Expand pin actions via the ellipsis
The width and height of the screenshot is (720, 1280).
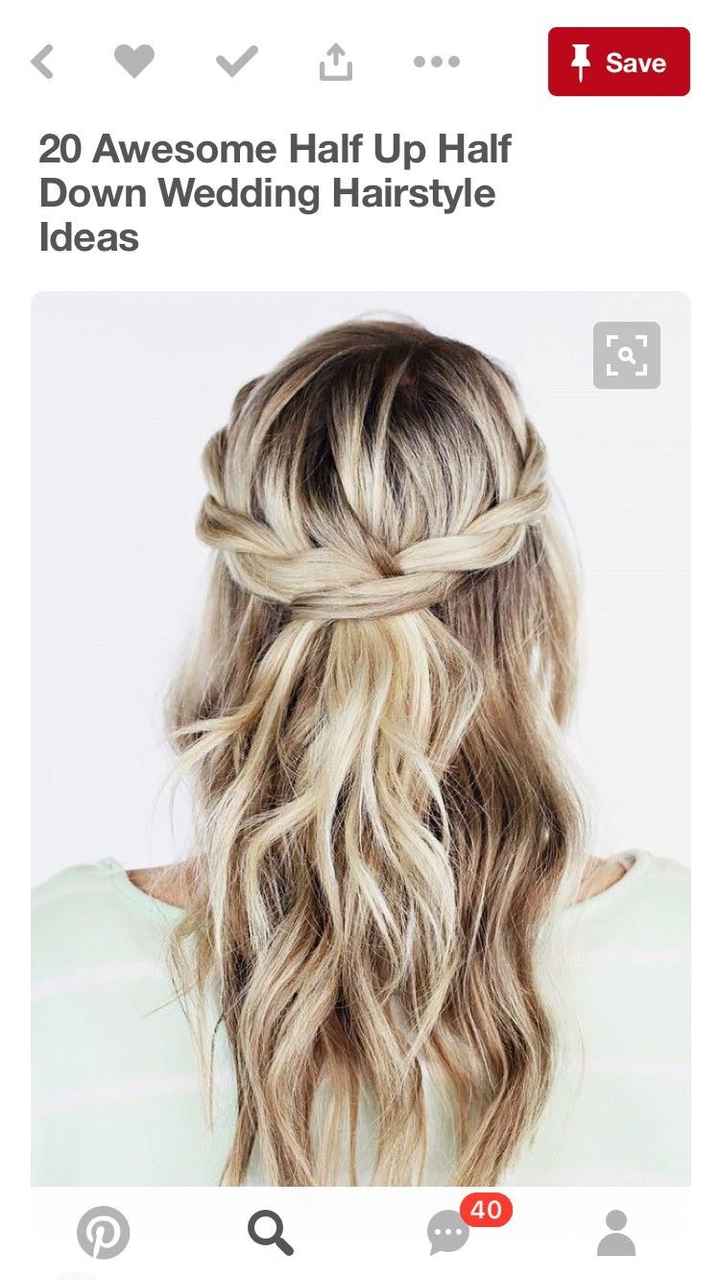pos(437,62)
